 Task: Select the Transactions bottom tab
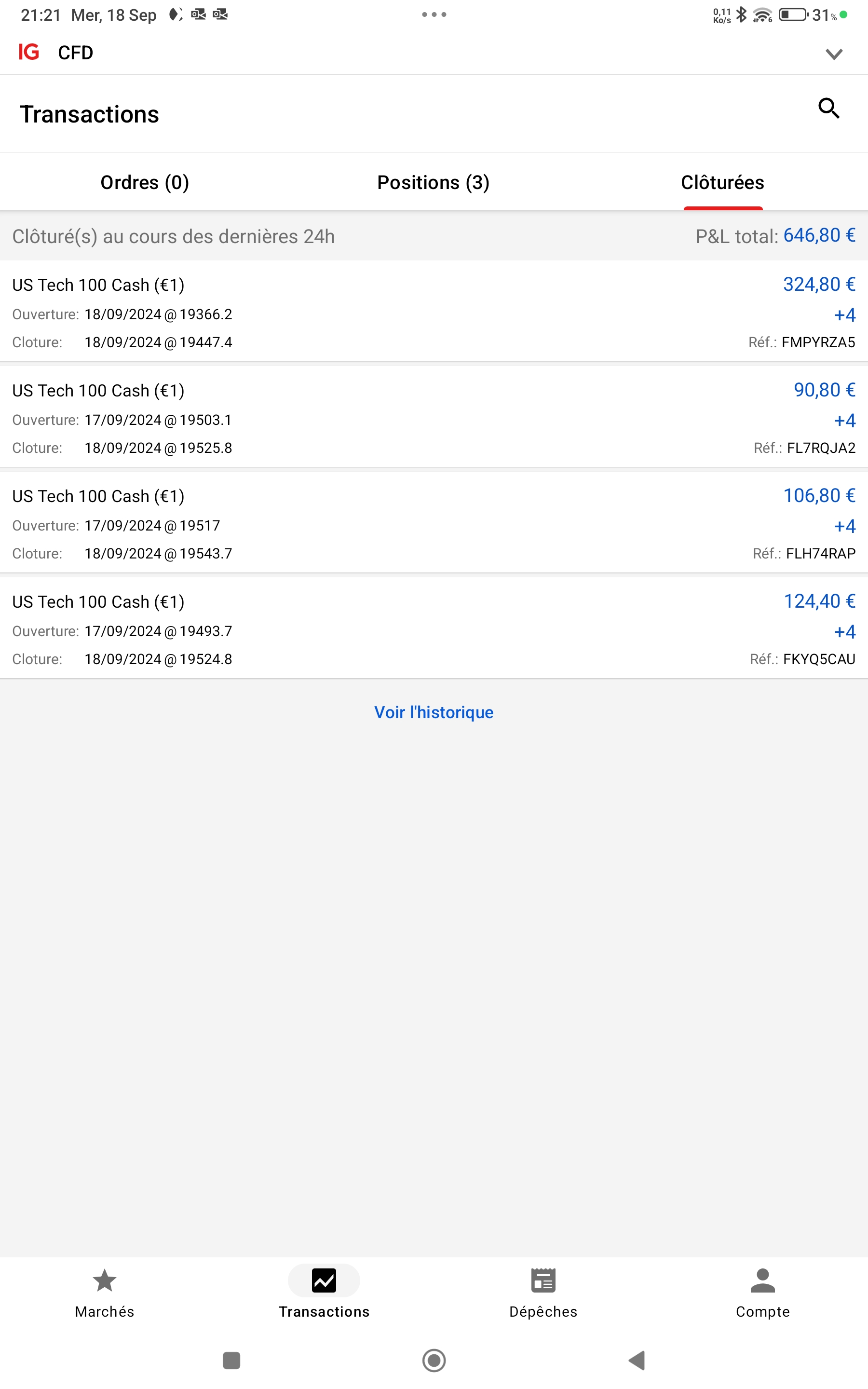click(x=324, y=1293)
